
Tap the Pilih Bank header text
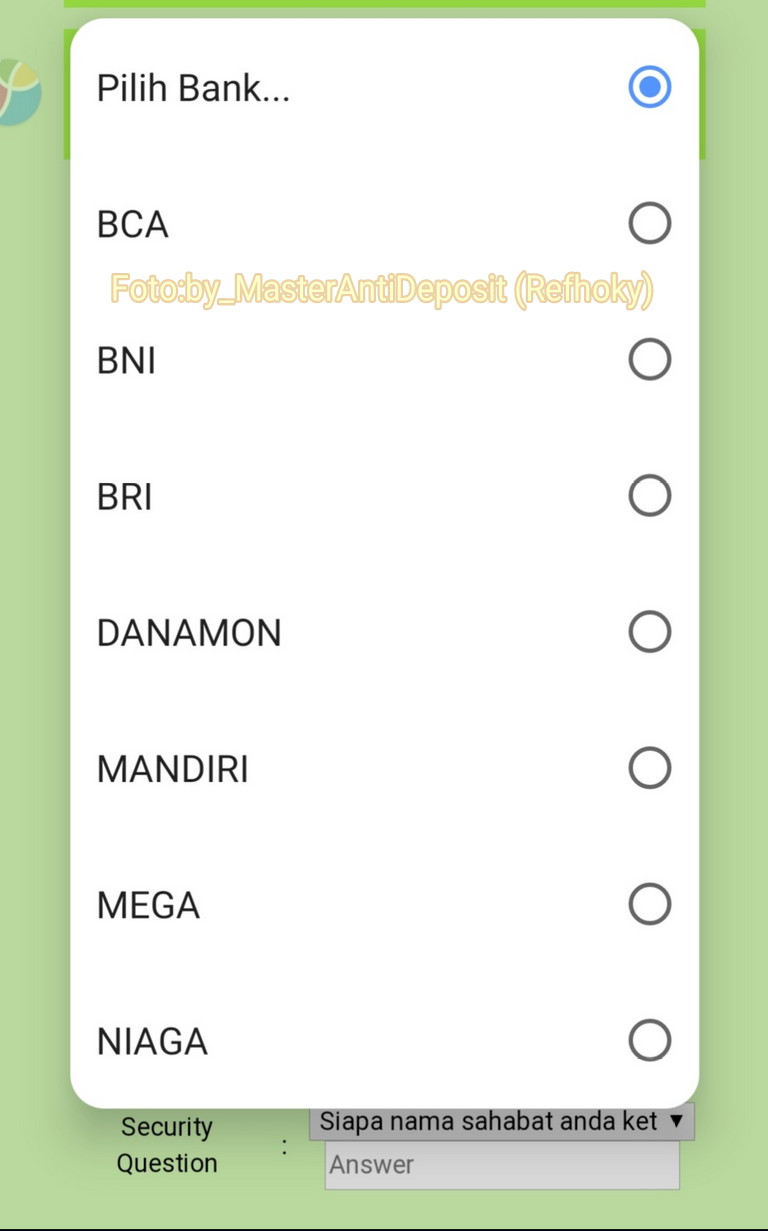tap(193, 87)
